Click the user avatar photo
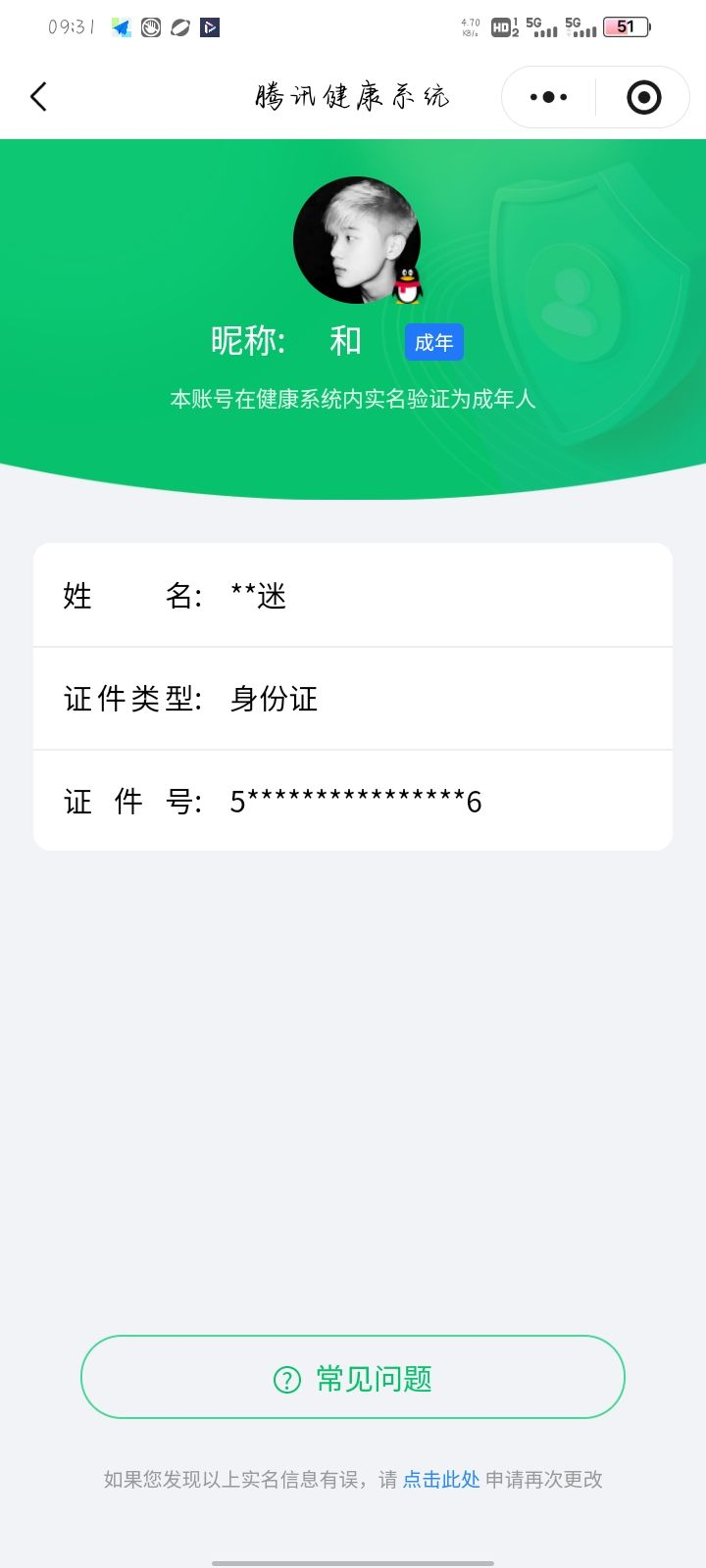 point(357,238)
